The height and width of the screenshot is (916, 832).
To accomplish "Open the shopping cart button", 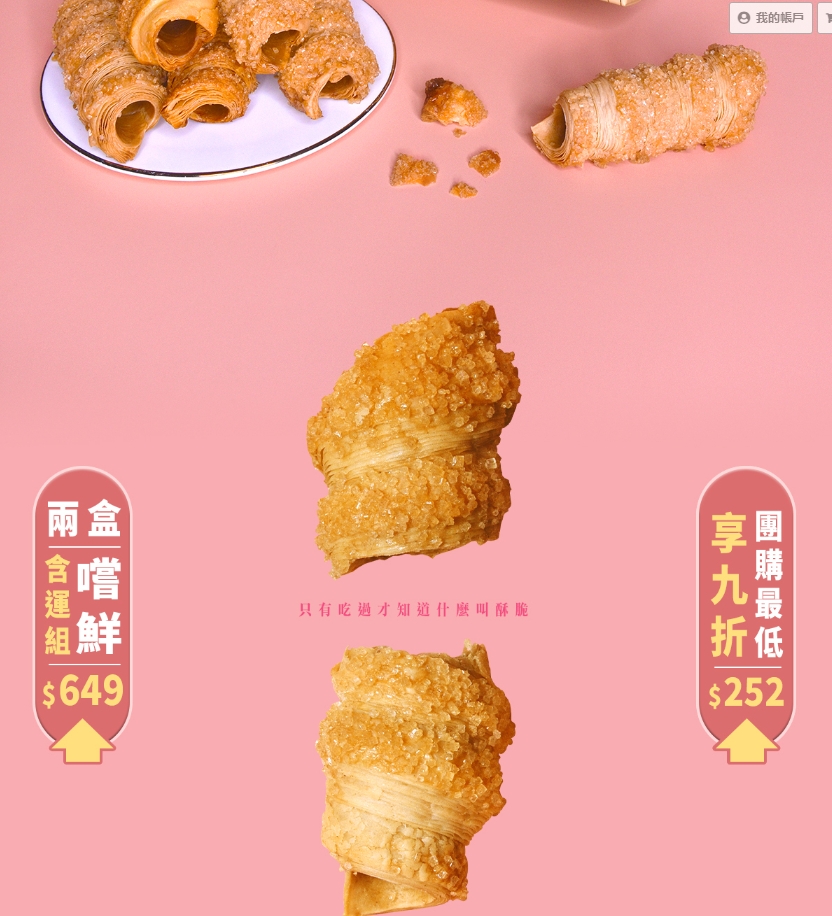I will [x=826, y=18].
